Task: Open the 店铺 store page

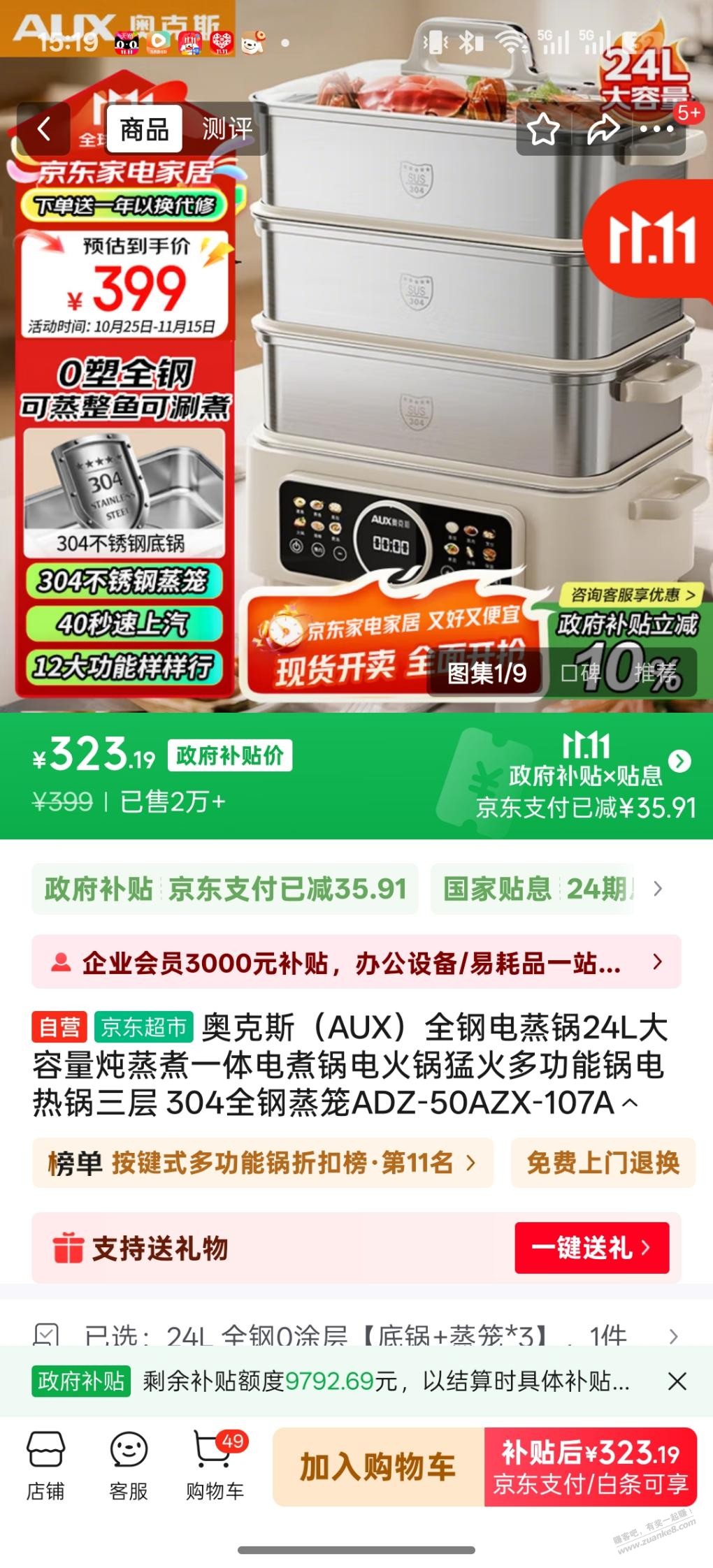Action: 45,1466
